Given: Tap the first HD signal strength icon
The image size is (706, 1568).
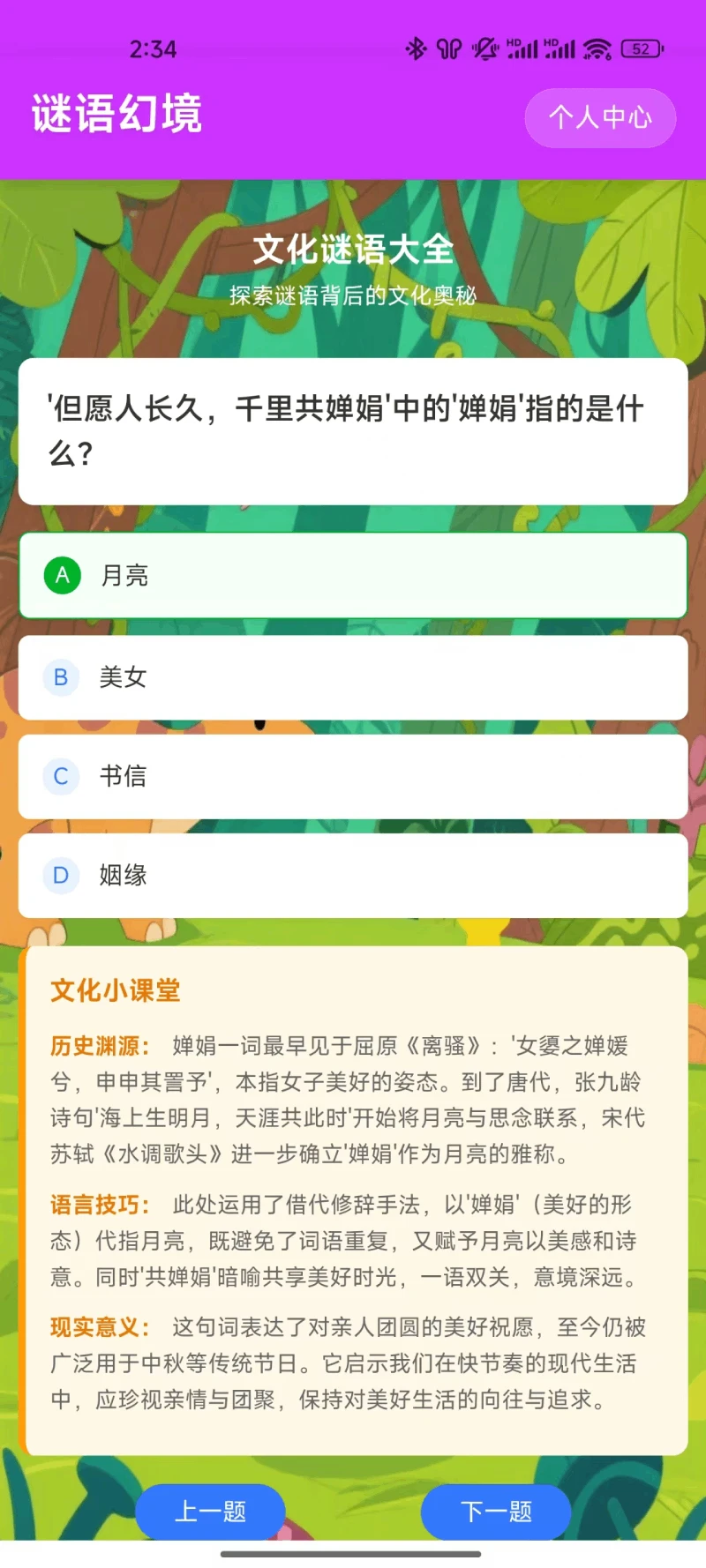Looking at the screenshot, I should pos(524,49).
